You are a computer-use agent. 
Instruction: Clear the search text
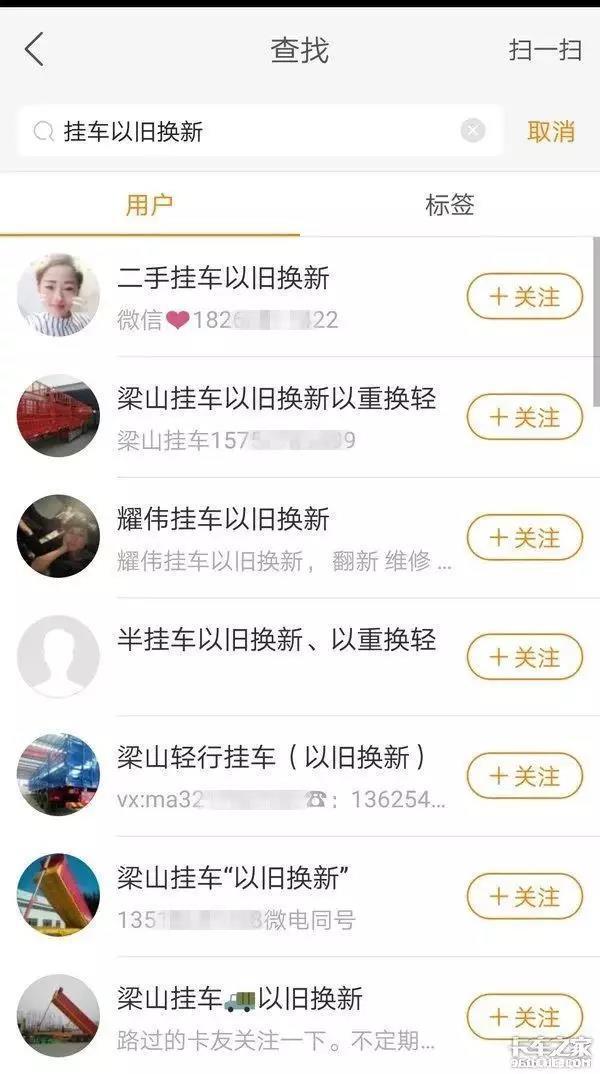(x=473, y=131)
